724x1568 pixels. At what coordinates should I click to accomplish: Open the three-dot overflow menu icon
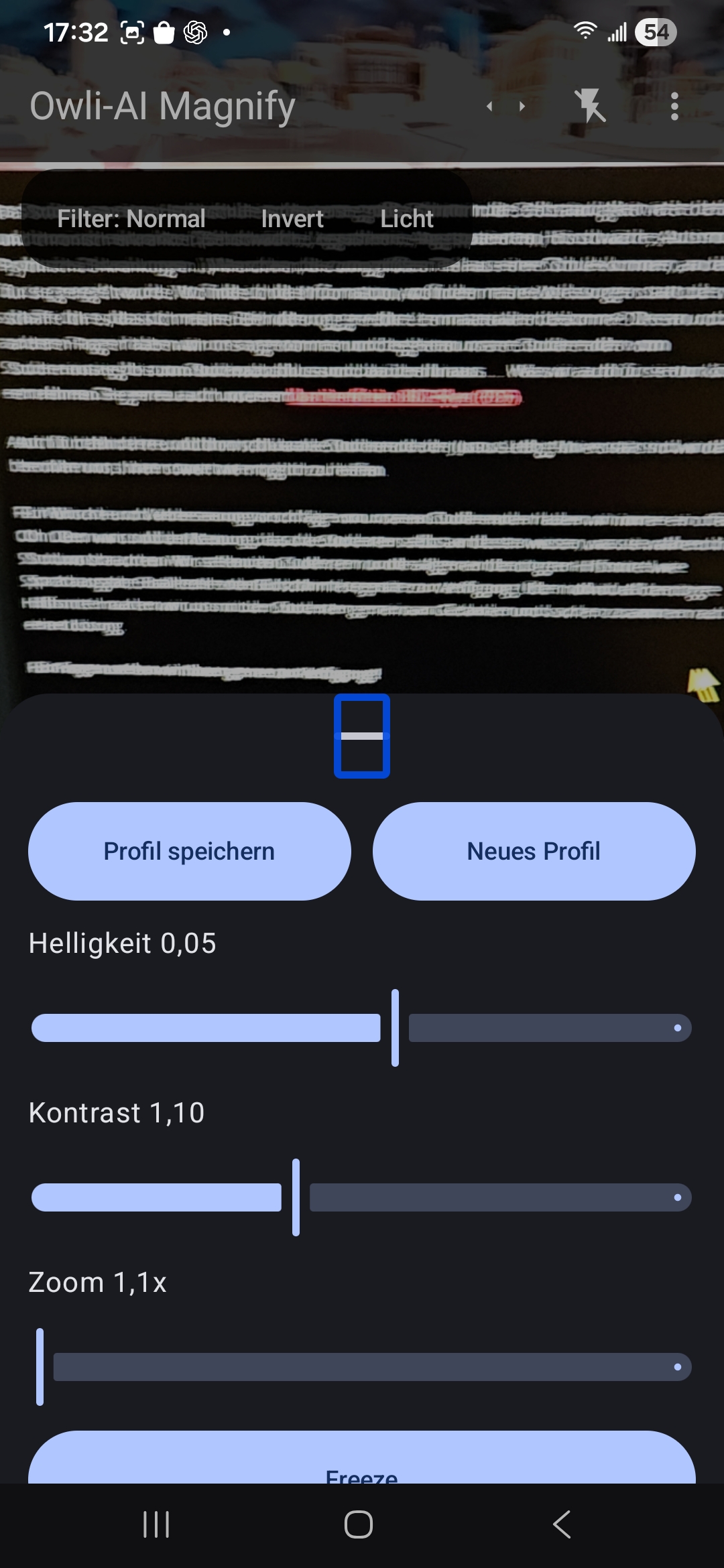click(675, 106)
